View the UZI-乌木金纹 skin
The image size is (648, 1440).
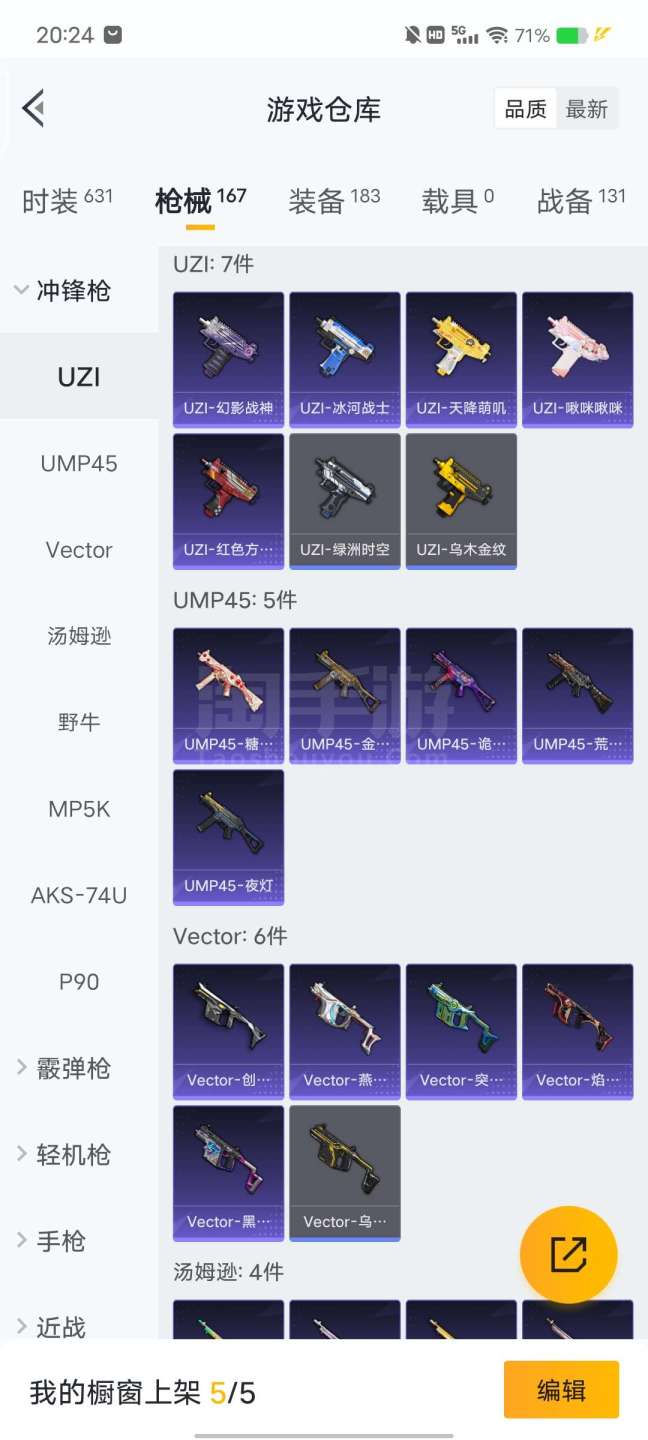461,500
